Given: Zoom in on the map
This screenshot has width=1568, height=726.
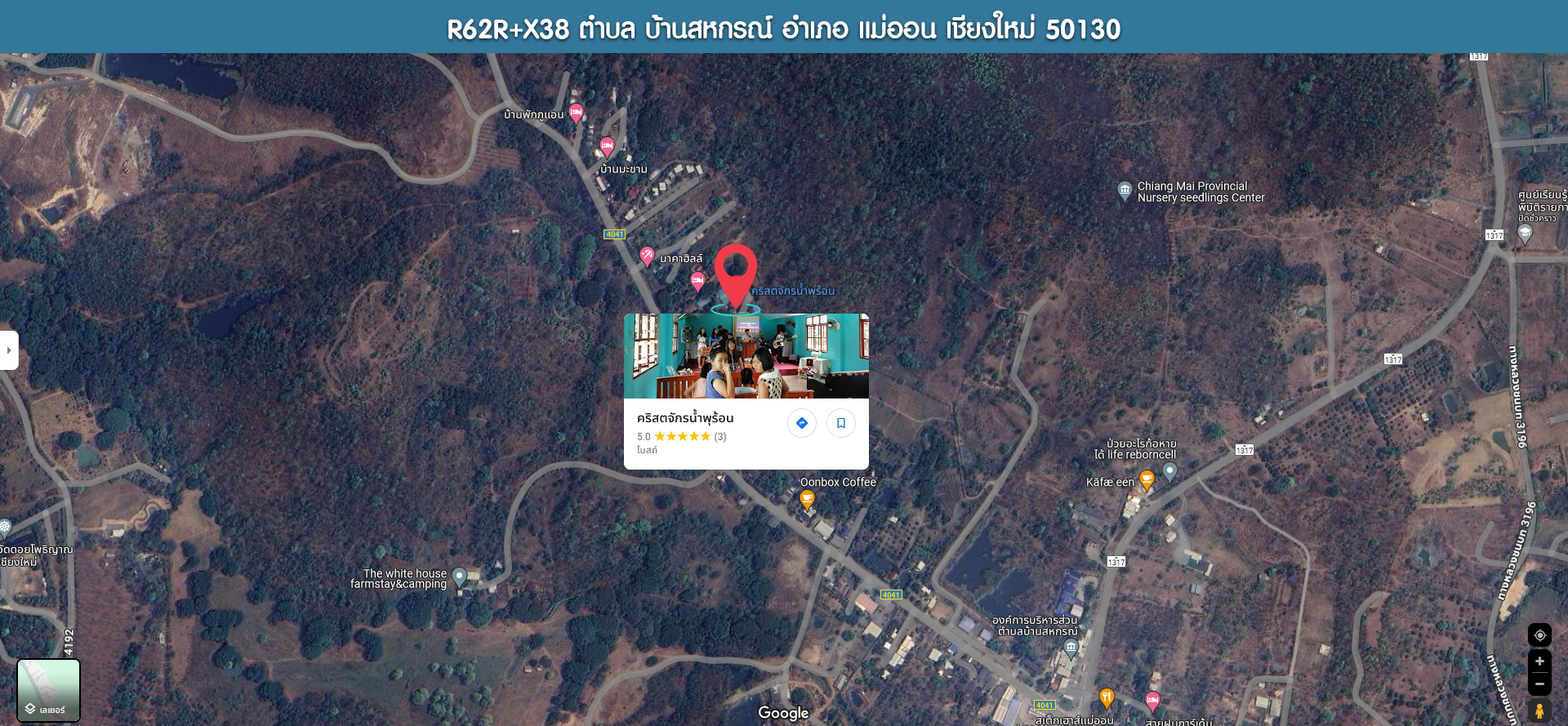Looking at the screenshot, I should (1539, 661).
